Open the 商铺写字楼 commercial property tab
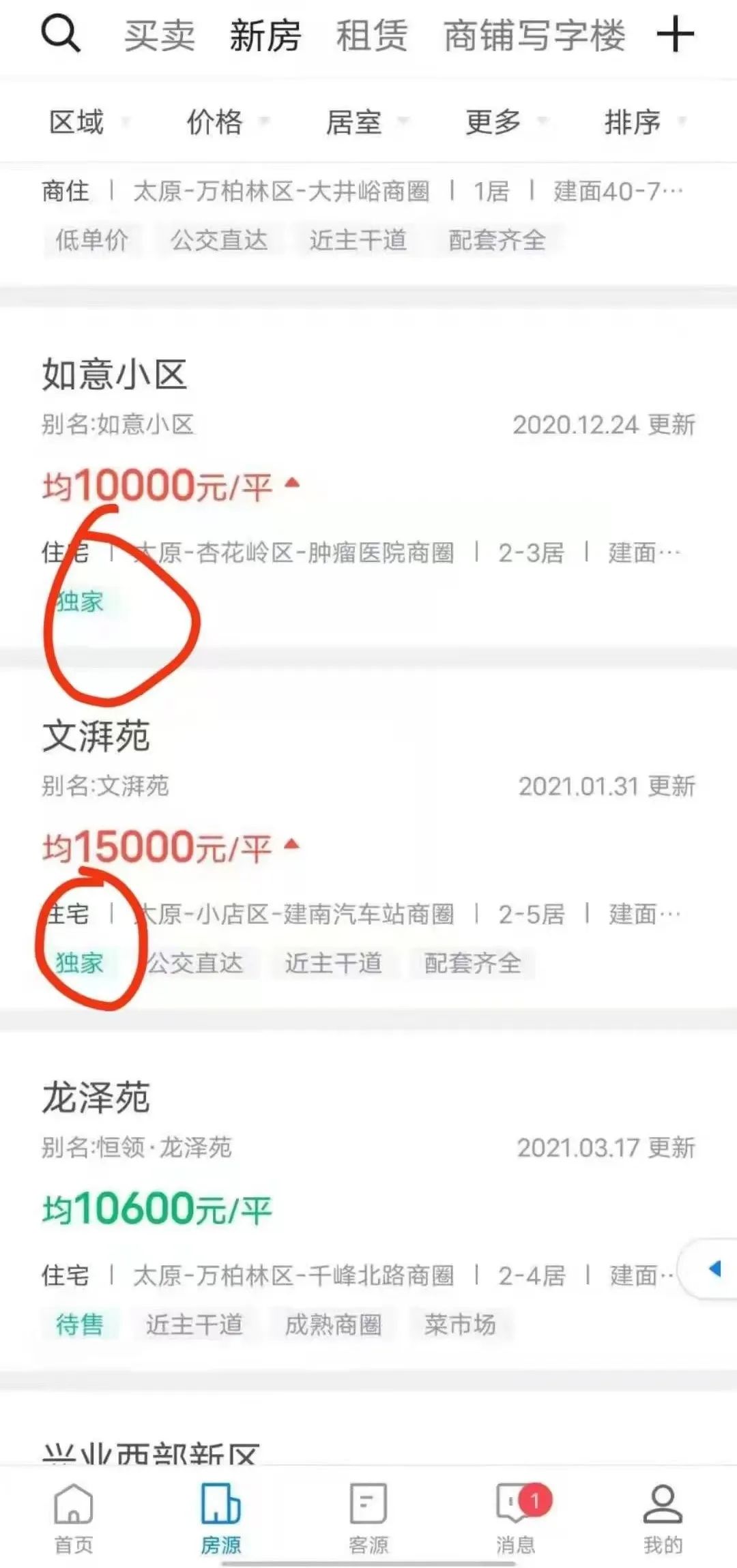Screen dimensions: 737x1568 pyautogui.click(x=534, y=37)
